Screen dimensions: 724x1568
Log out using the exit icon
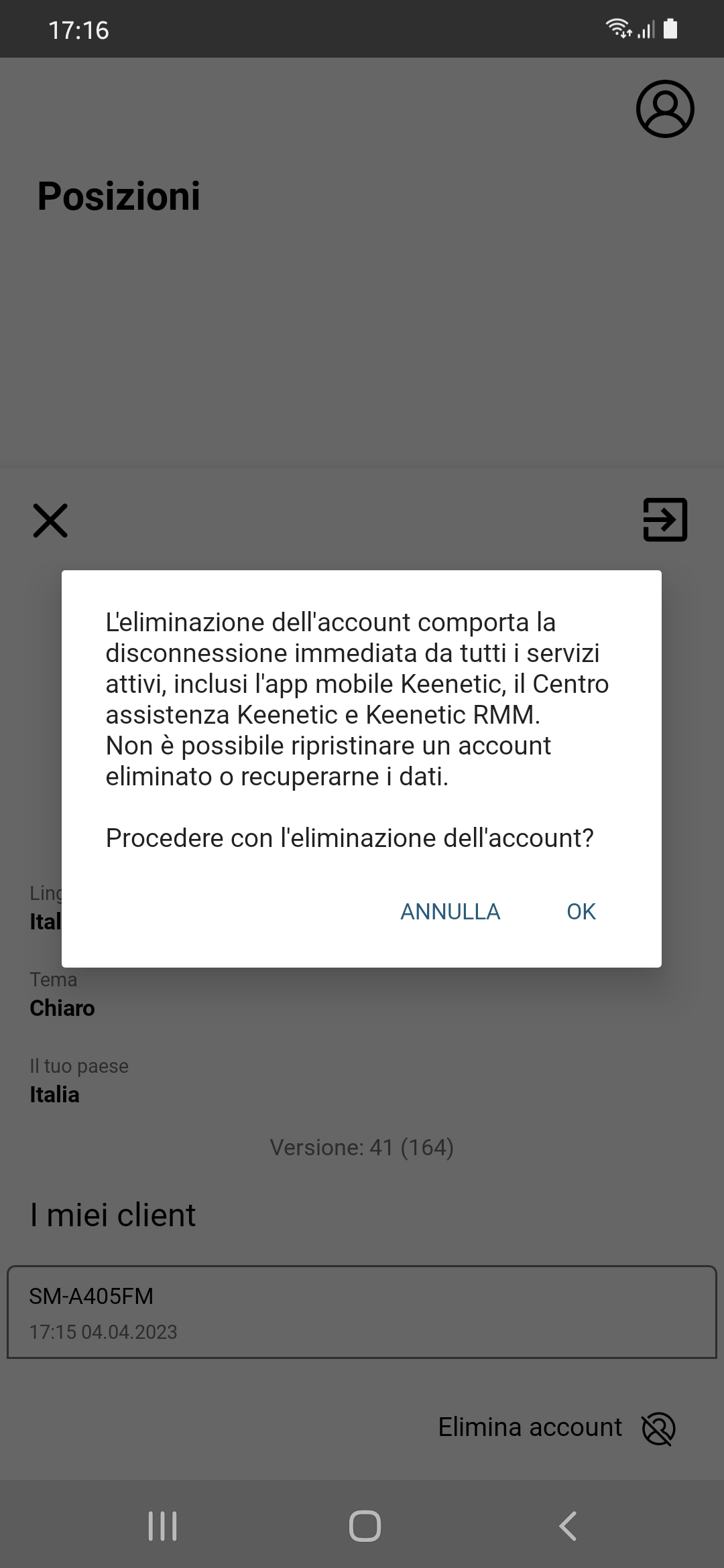tap(664, 519)
